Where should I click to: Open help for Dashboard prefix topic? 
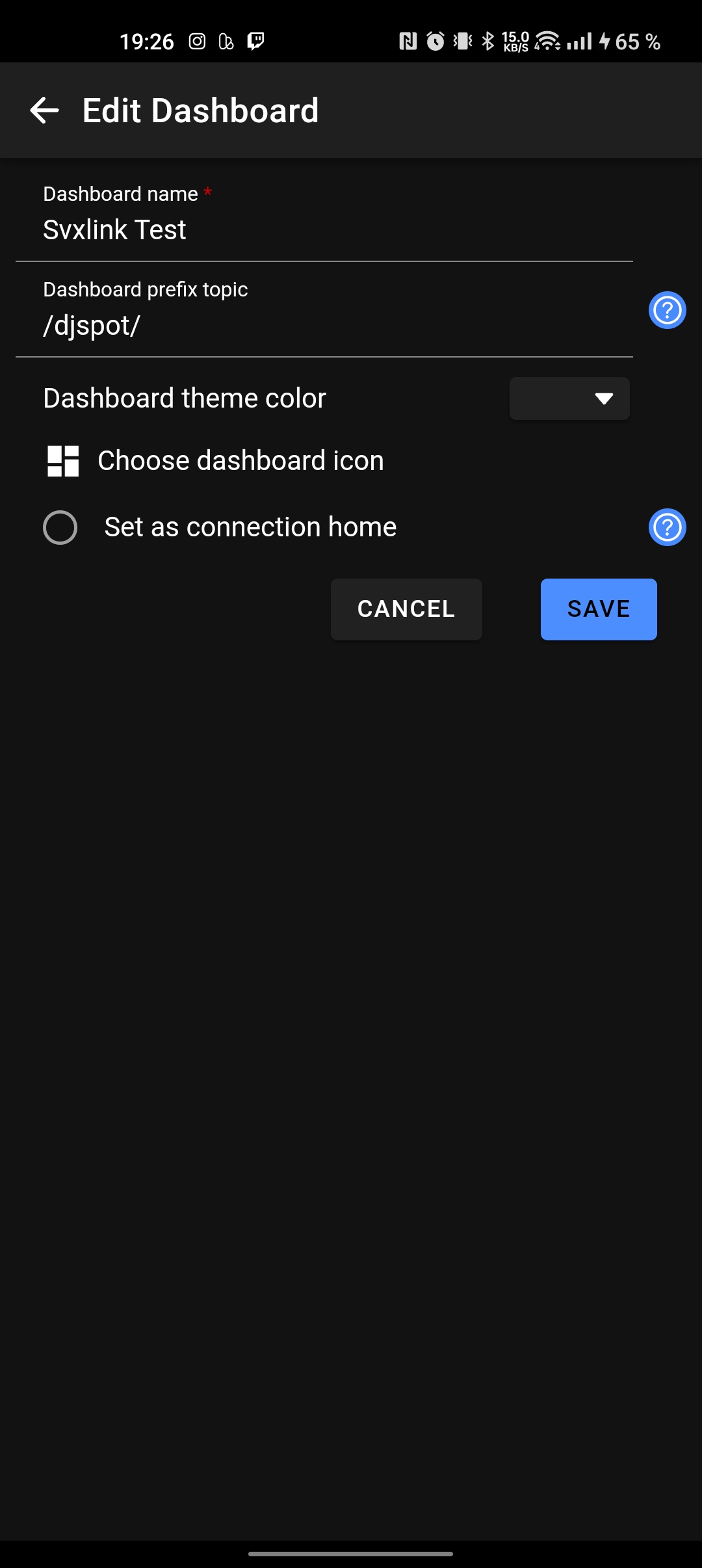(x=667, y=310)
